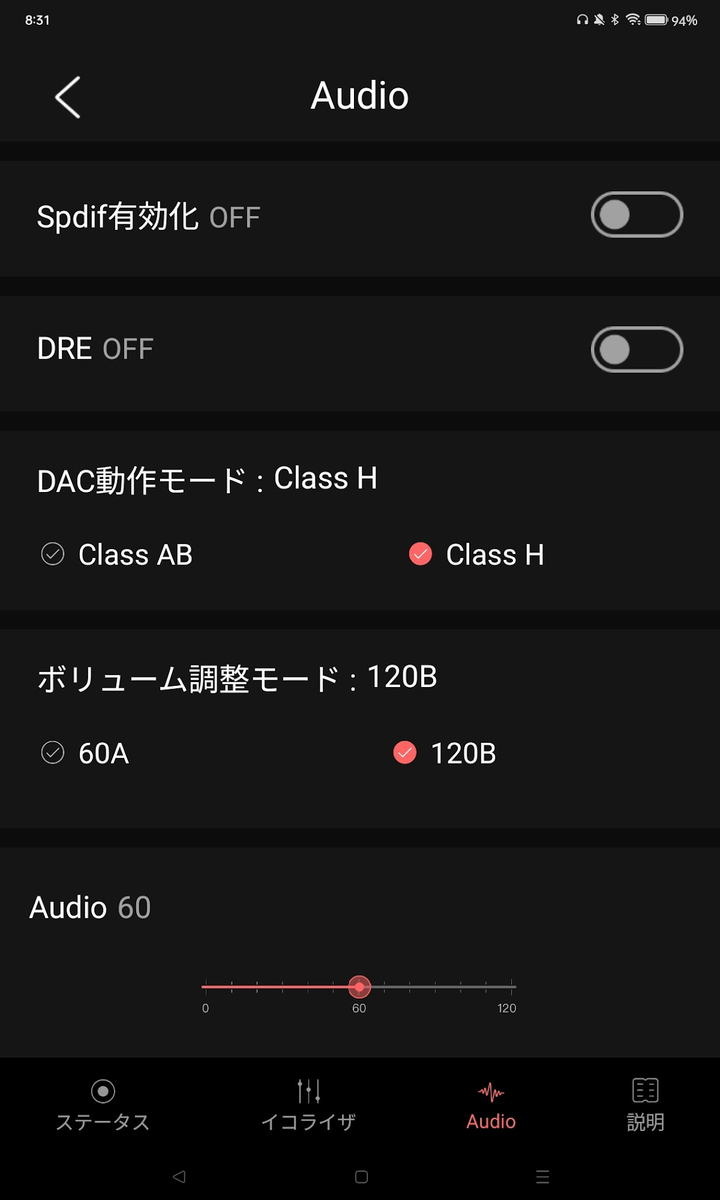Move the Audio volume slider handle
This screenshot has height=1200, width=720.
coord(359,988)
